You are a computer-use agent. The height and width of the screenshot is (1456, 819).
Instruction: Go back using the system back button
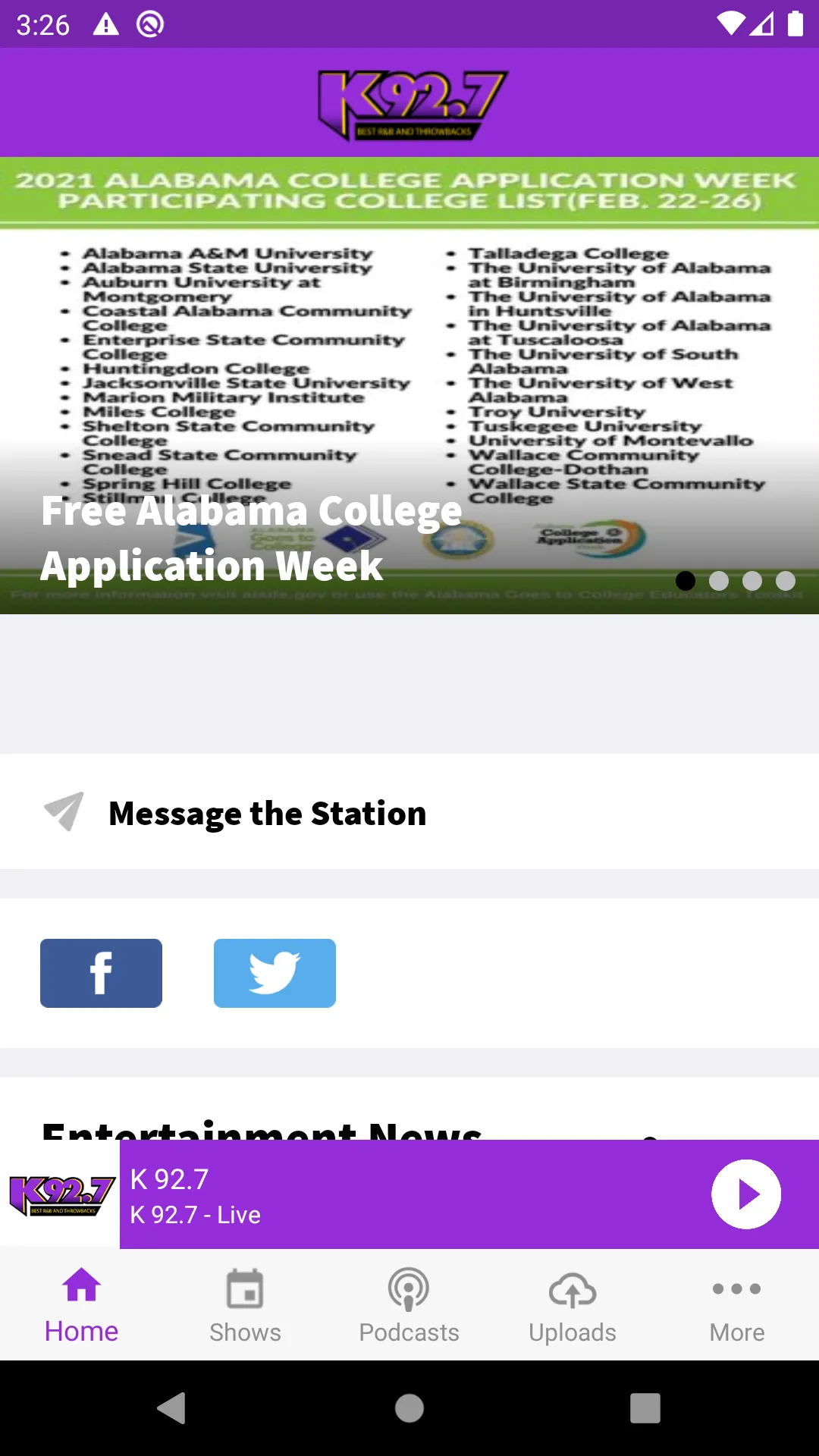[171, 1408]
